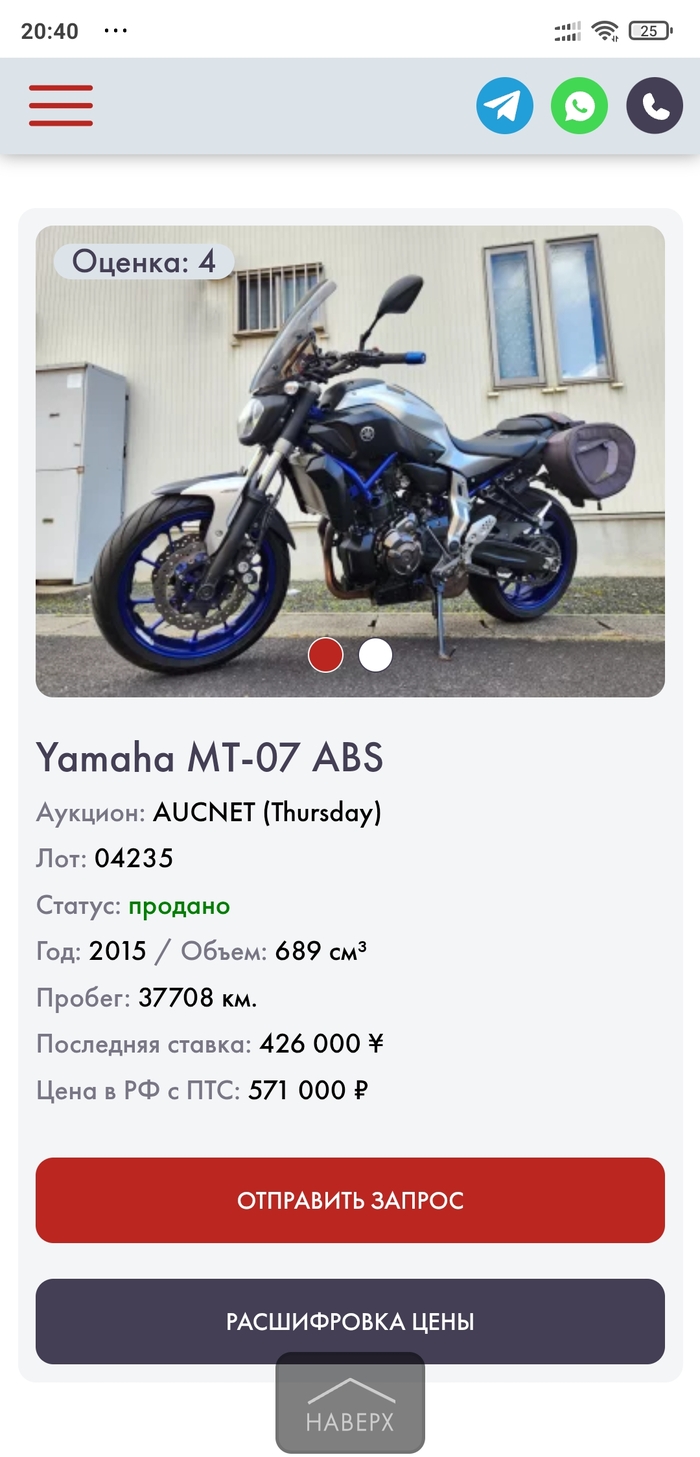Open РАСШИФРОВКА ЦЕНЫ price breakdown
Image resolution: width=700 pixels, height=1457 pixels.
click(x=350, y=1321)
